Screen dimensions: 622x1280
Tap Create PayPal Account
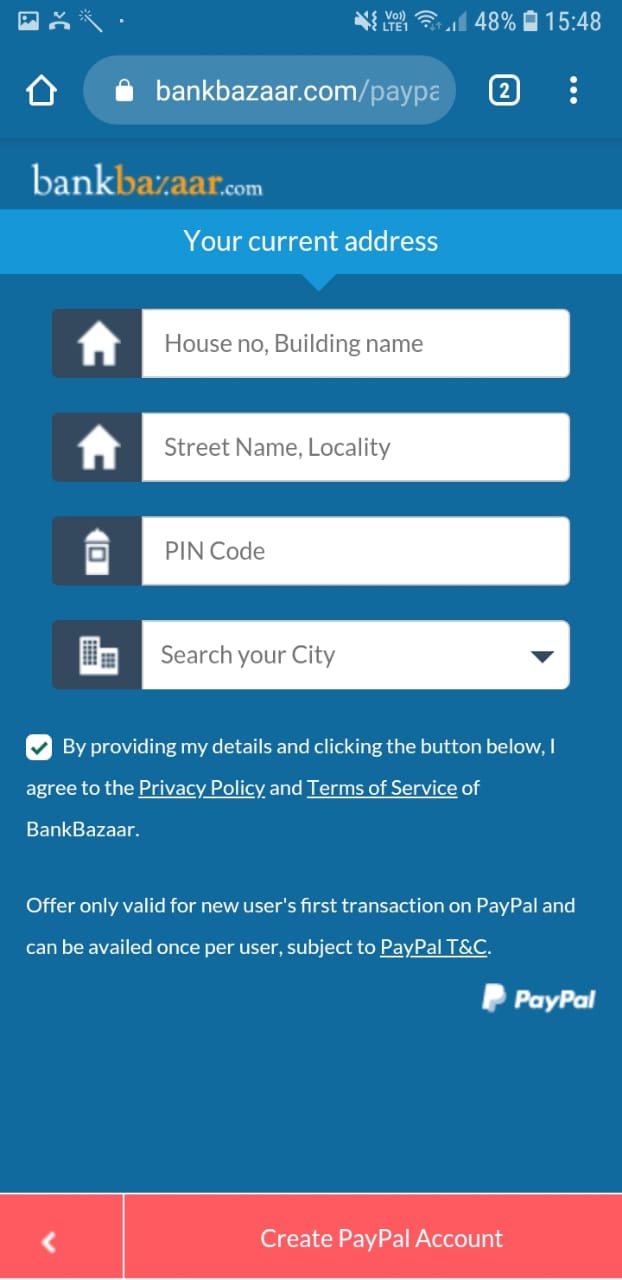[x=381, y=1239]
